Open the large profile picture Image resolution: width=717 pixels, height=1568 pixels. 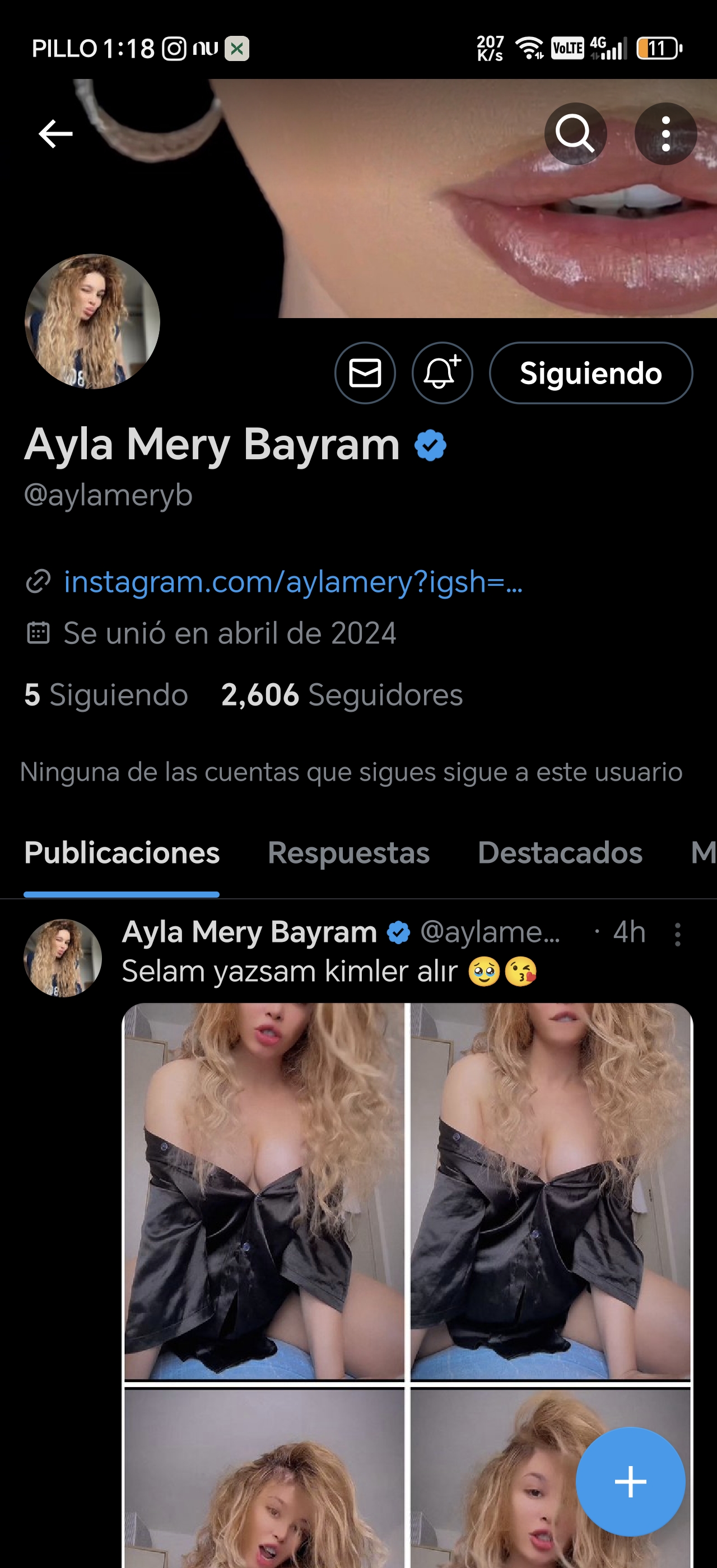(92, 321)
